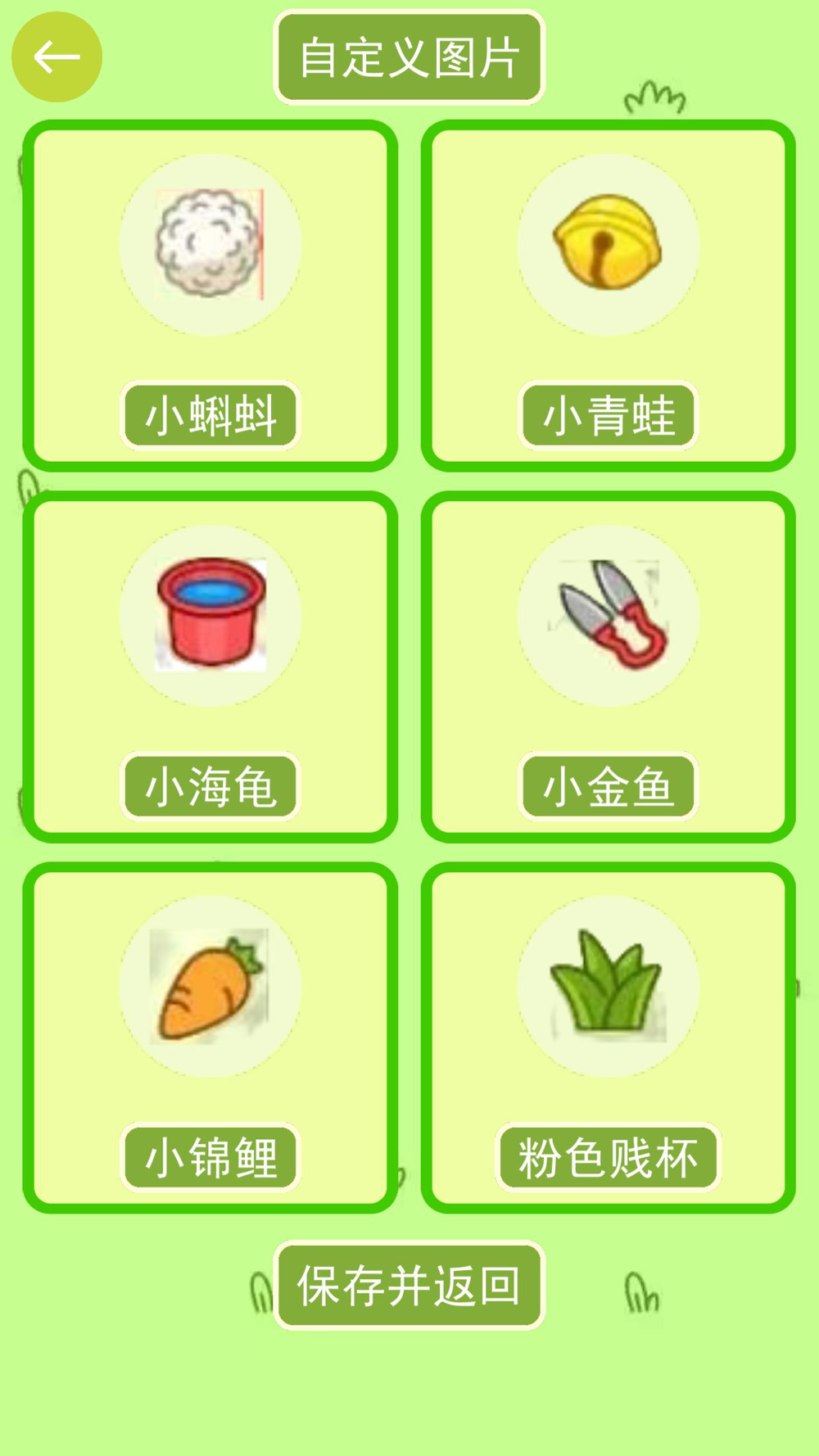Pick the 小金鱼 scissors image card

(x=609, y=667)
